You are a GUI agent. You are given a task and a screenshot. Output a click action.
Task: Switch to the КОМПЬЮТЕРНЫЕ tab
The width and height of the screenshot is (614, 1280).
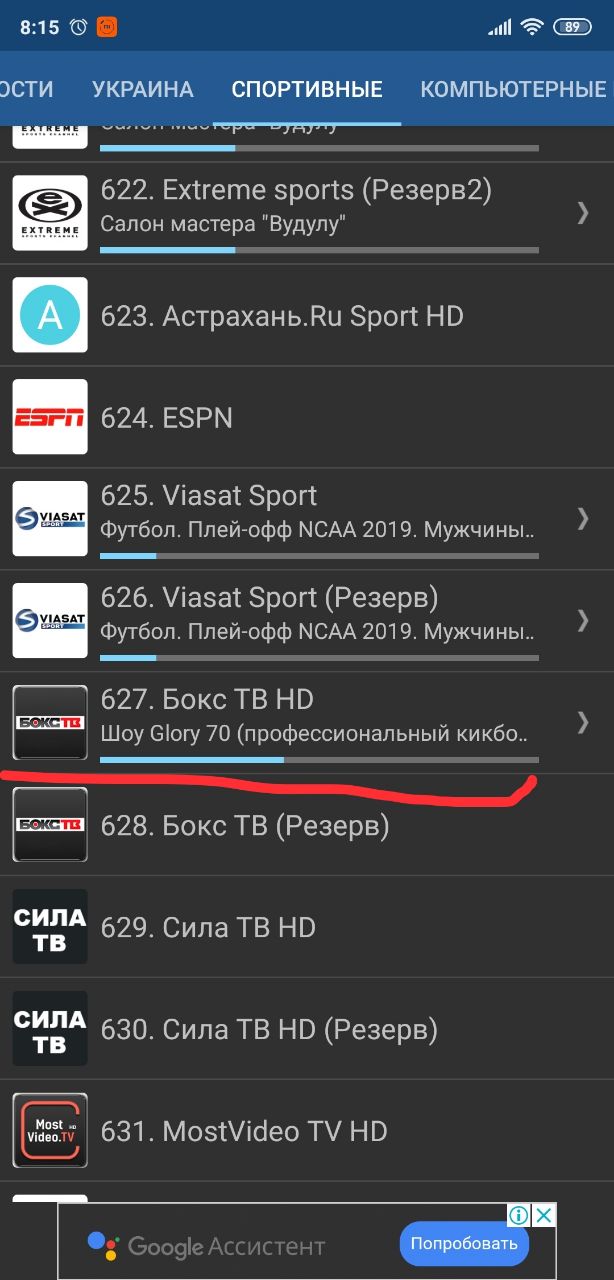tap(512, 89)
